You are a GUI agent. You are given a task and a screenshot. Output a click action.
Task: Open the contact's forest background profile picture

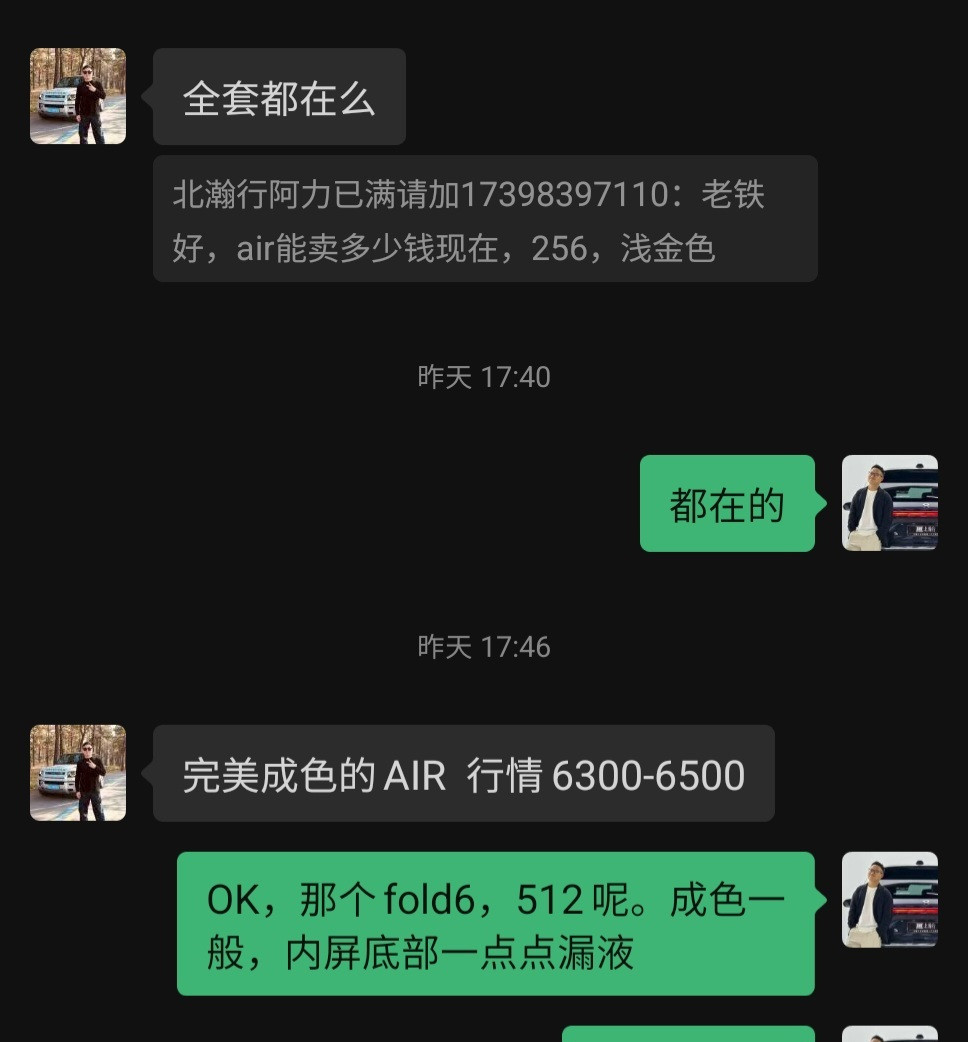(77, 94)
